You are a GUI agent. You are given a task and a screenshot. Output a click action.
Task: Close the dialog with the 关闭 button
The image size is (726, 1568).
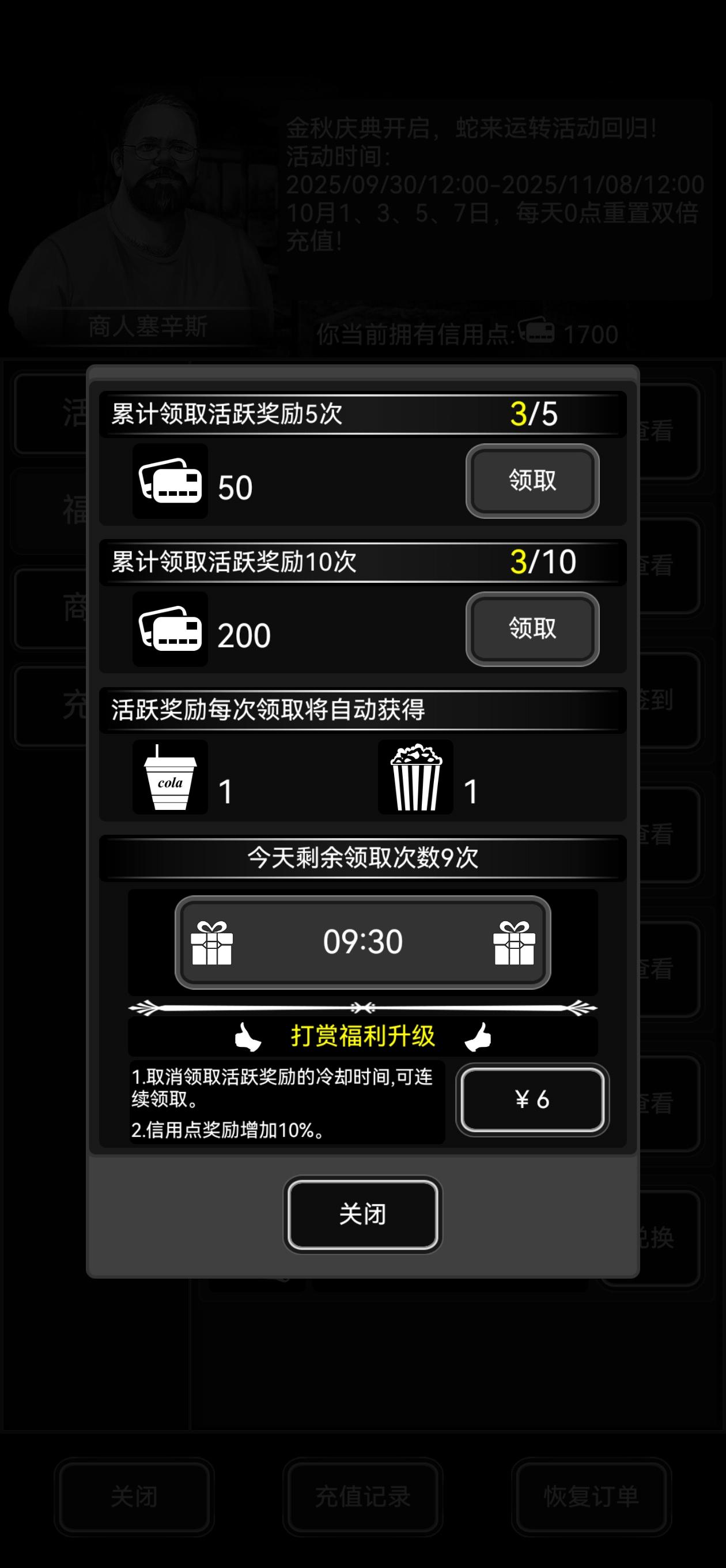[x=362, y=1215]
